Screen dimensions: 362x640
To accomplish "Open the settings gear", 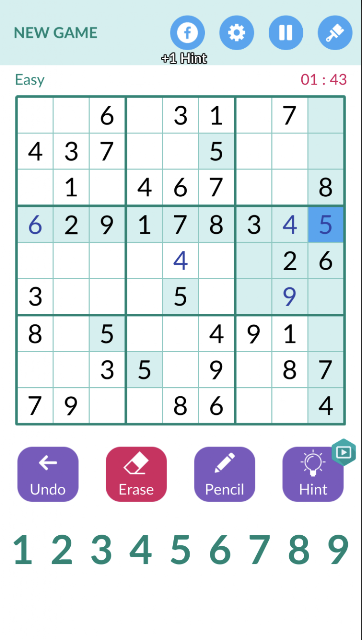I will (x=237, y=33).
